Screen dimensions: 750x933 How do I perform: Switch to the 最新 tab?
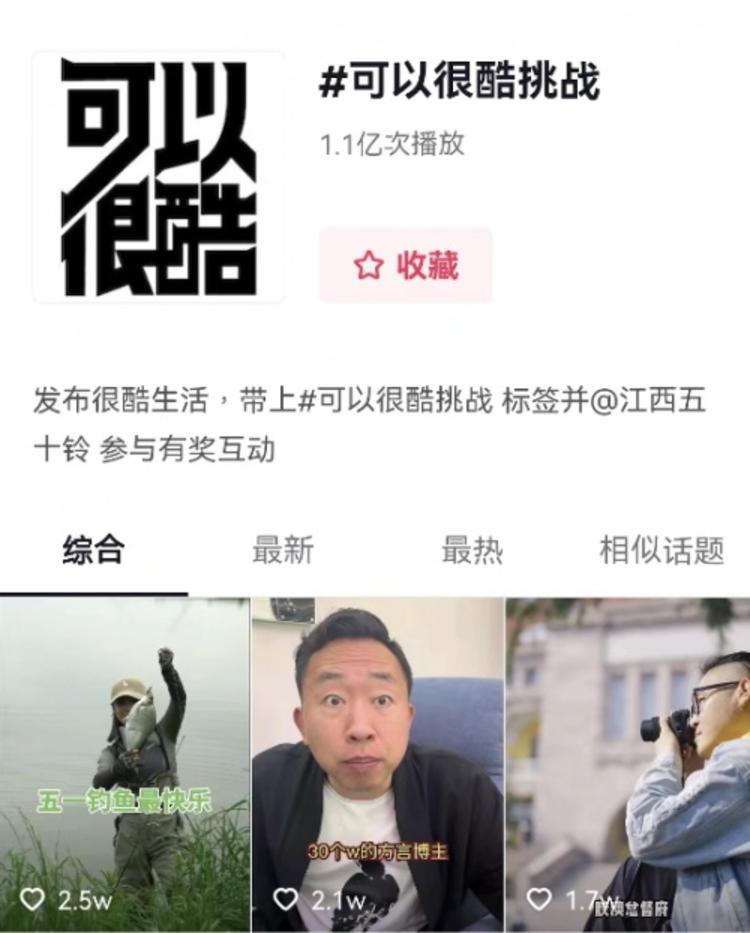[282, 550]
